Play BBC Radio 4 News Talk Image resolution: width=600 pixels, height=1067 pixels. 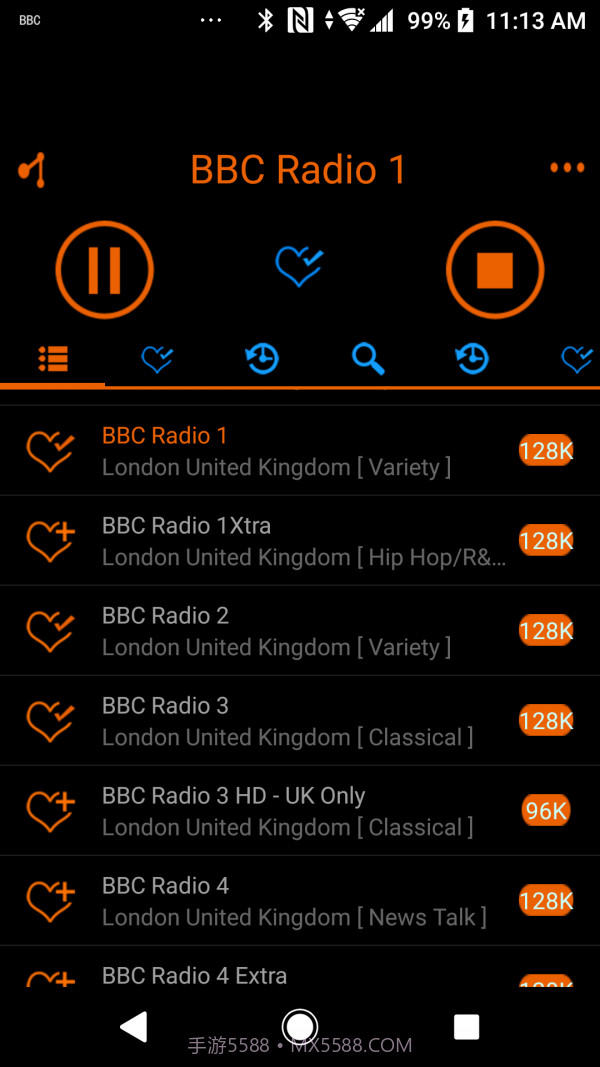click(x=300, y=901)
